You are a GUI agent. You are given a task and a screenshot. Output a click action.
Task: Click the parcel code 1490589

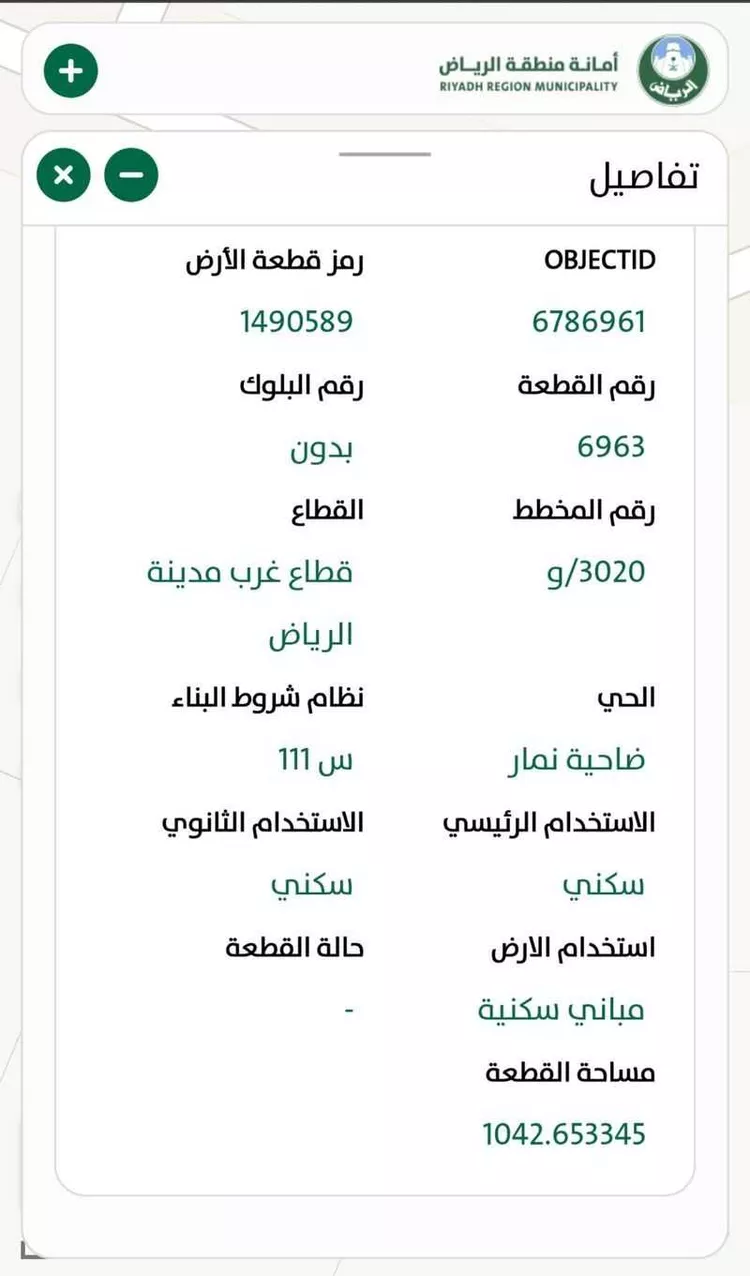(295, 321)
